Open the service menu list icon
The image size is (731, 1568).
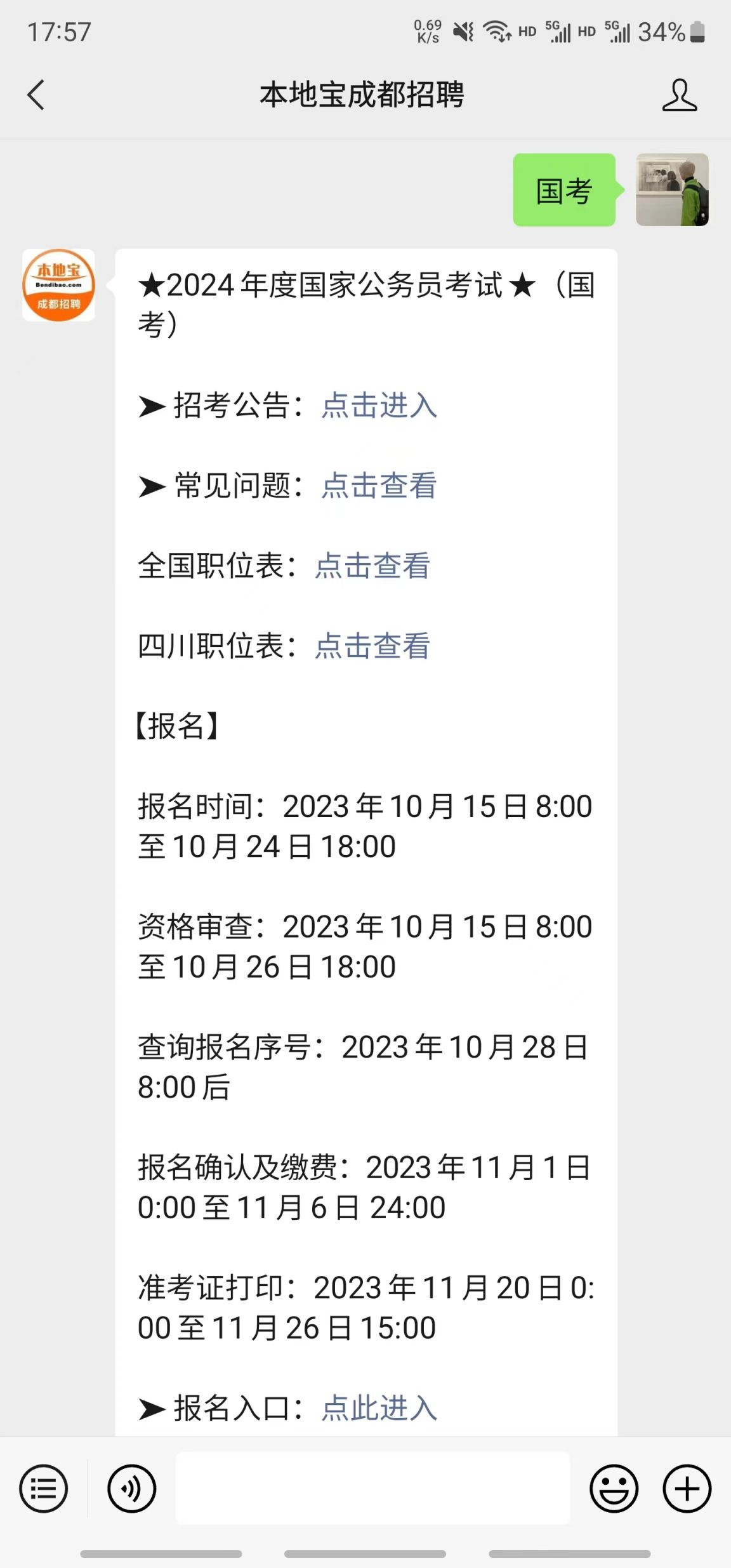pos(43,1489)
